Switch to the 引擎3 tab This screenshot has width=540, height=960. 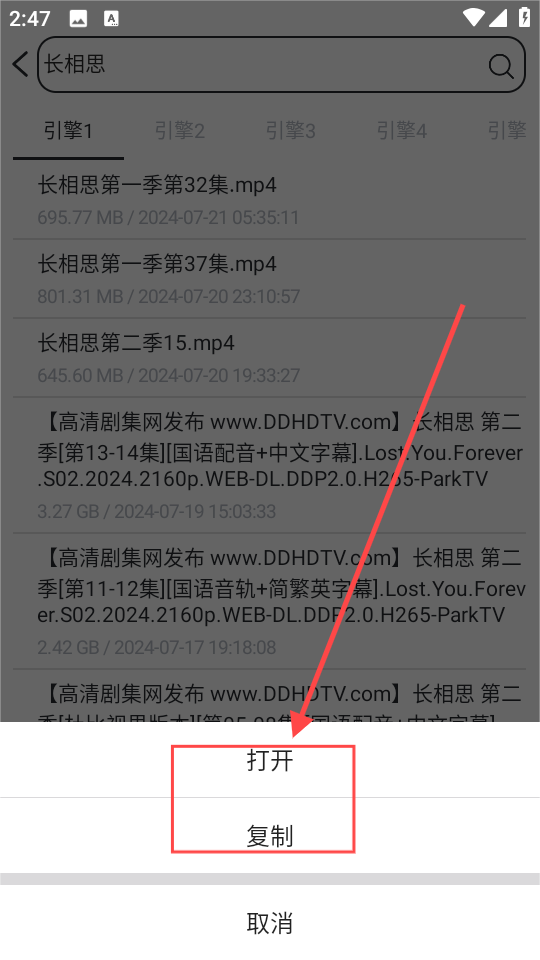[x=290, y=130]
